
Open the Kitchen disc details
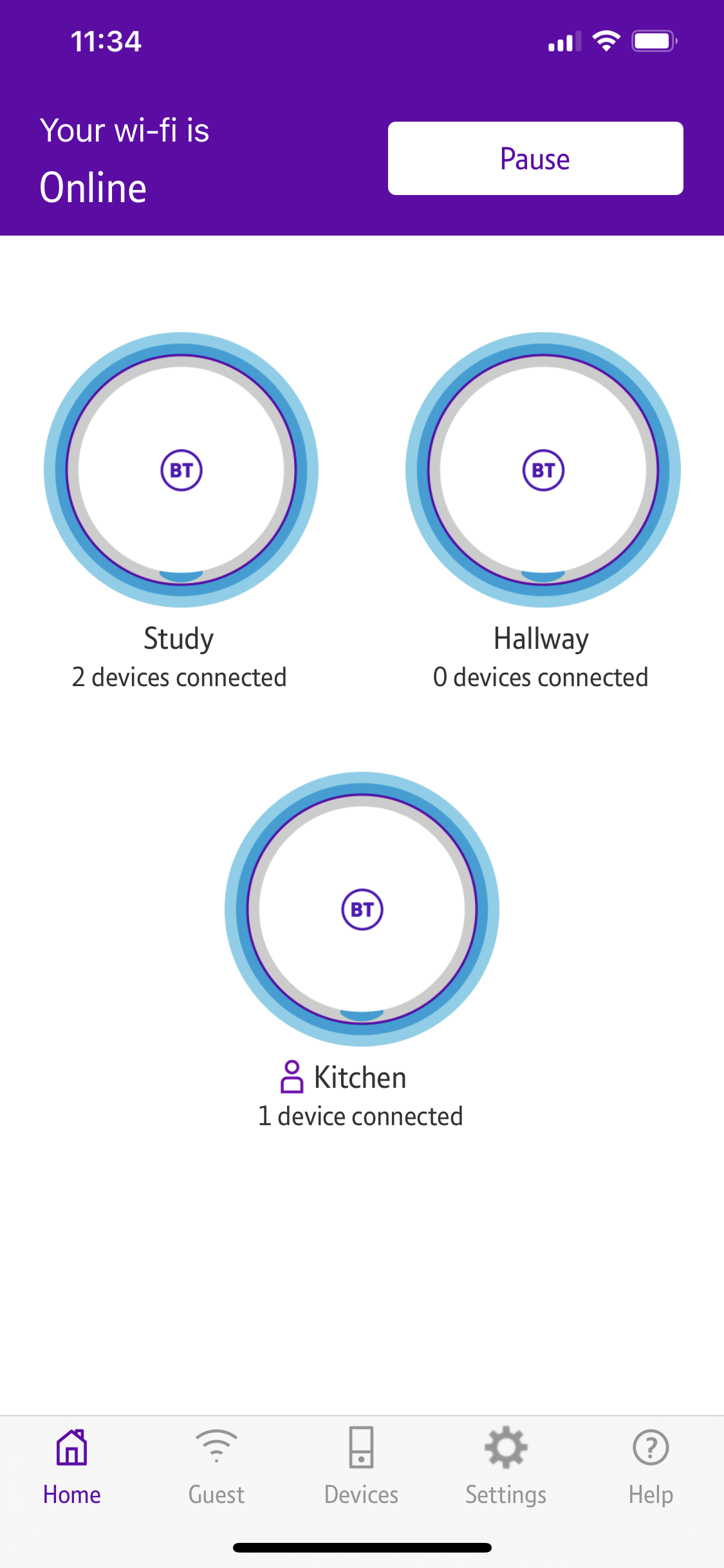[x=362, y=909]
